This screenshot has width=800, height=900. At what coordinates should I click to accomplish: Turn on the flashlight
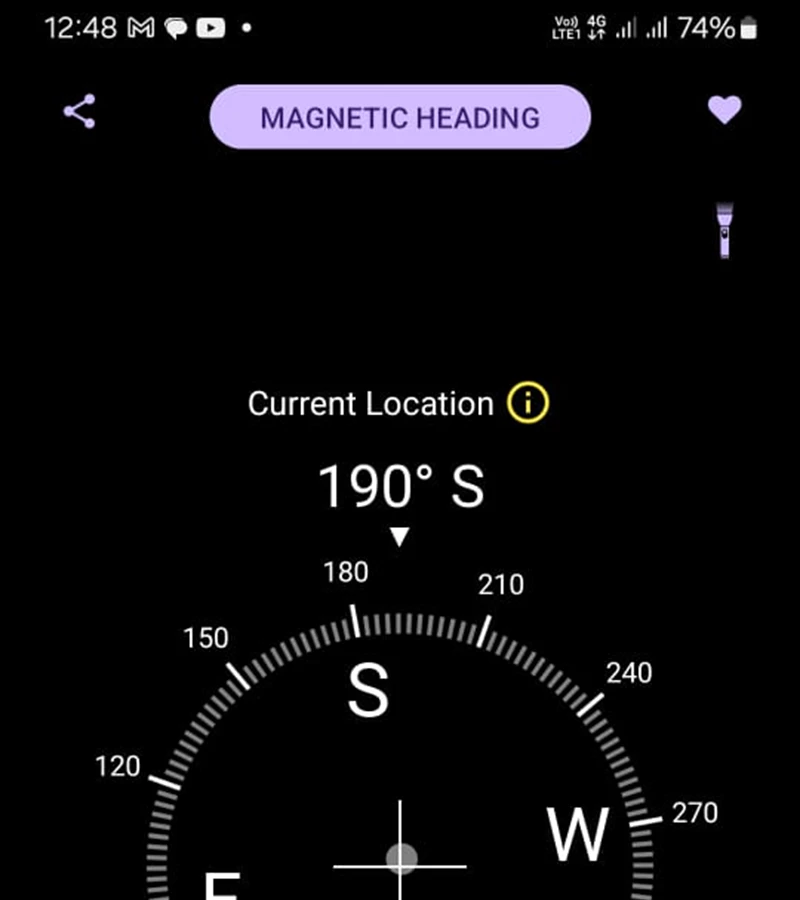pyautogui.click(x=723, y=230)
